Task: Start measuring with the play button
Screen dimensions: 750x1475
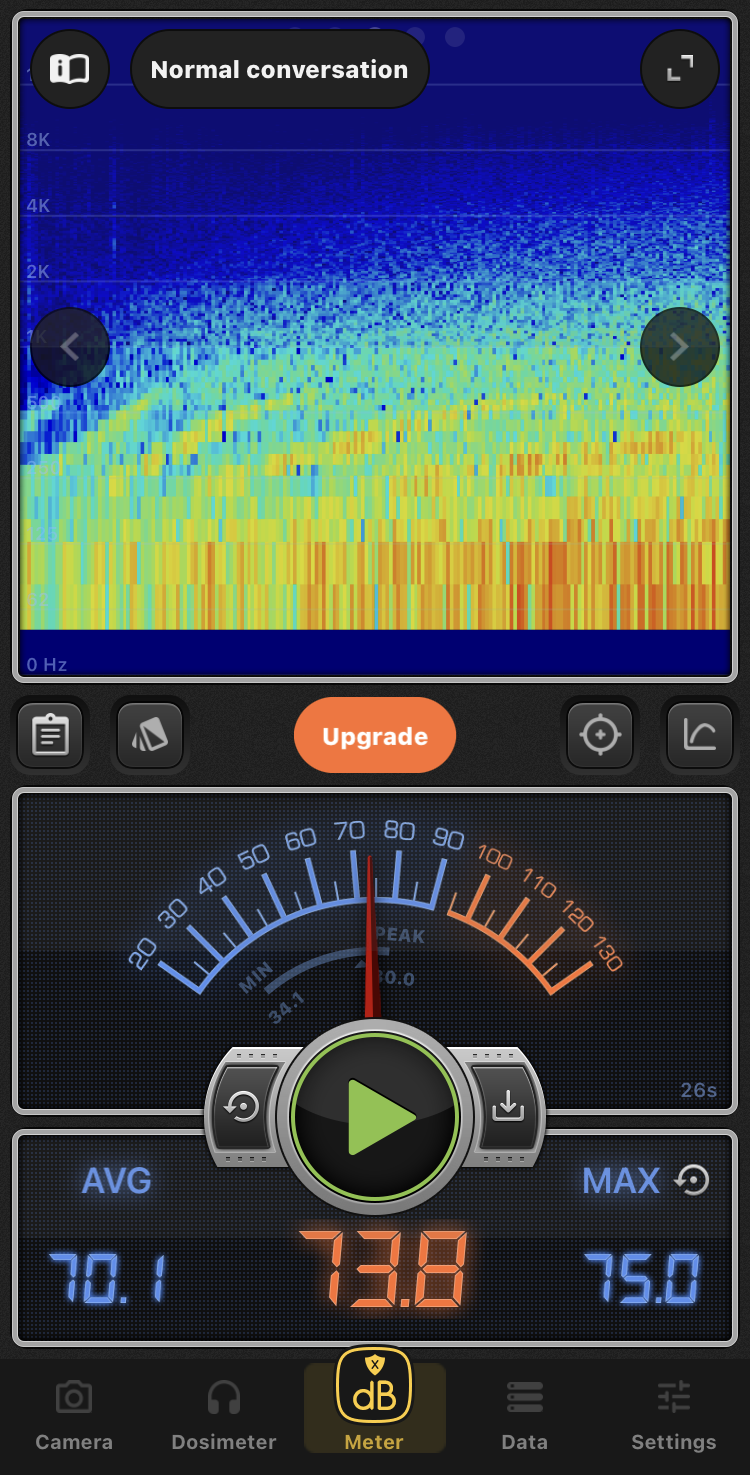Action: click(x=375, y=1116)
